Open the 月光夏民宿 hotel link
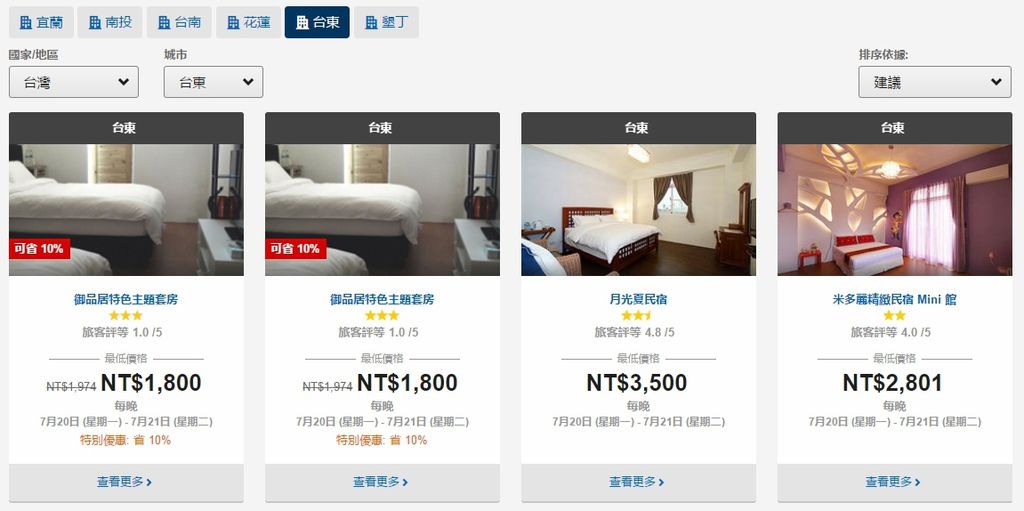The width and height of the screenshot is (1024, 511). (x=638, y=299)
